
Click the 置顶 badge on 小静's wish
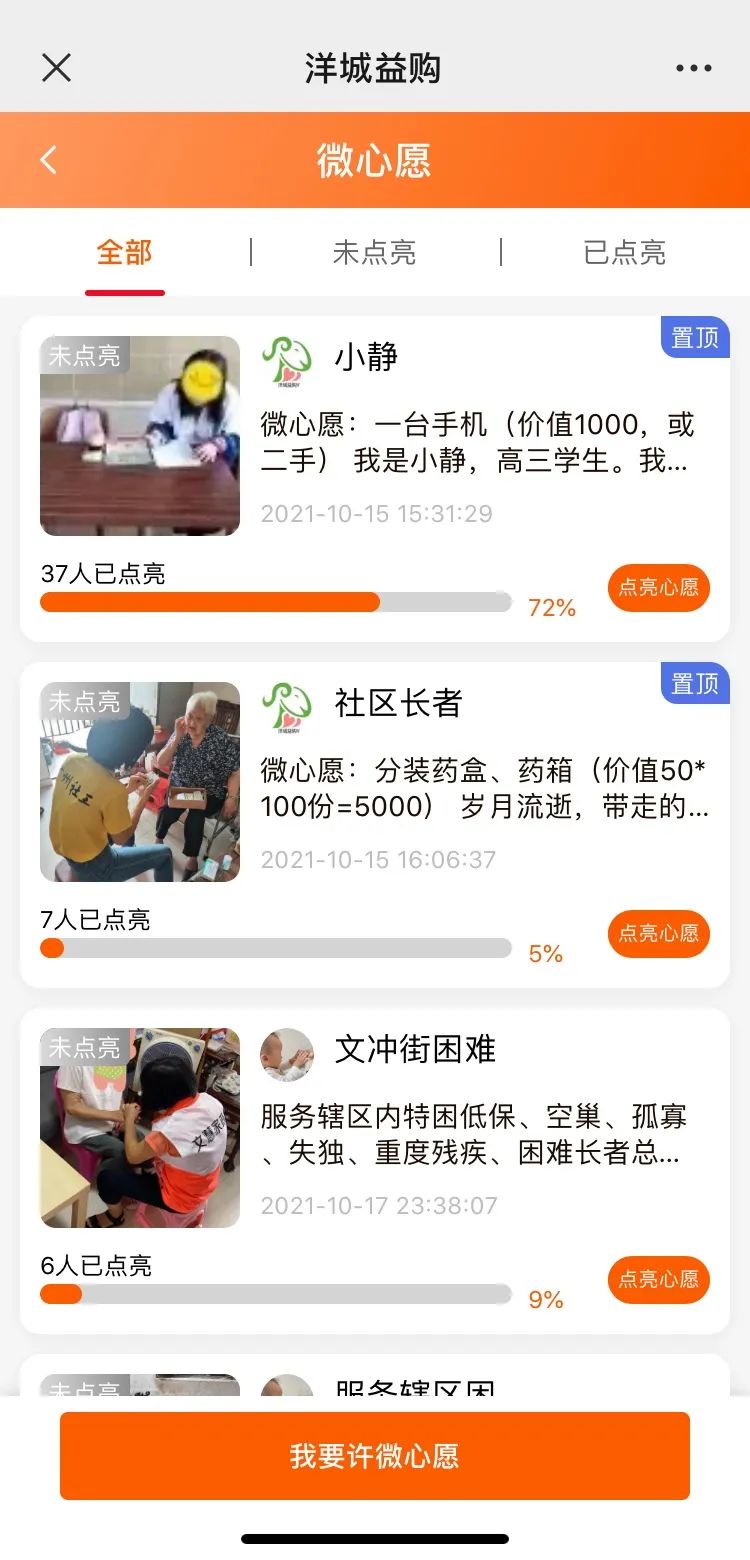[695, 339]
